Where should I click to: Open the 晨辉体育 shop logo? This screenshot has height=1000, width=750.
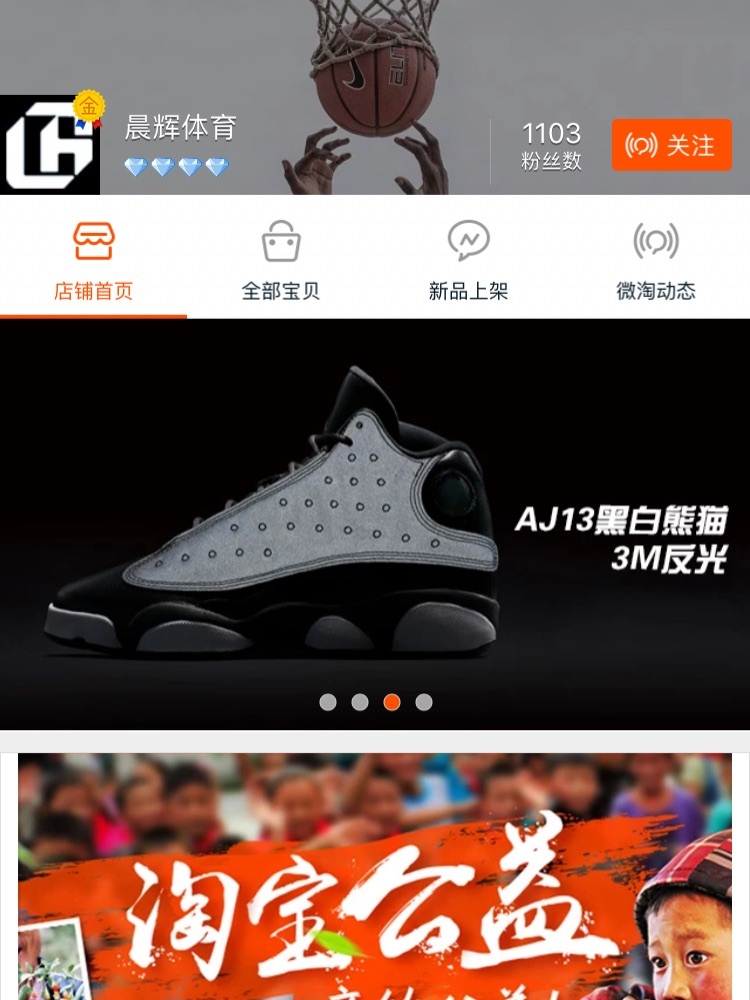pos(50,145)
